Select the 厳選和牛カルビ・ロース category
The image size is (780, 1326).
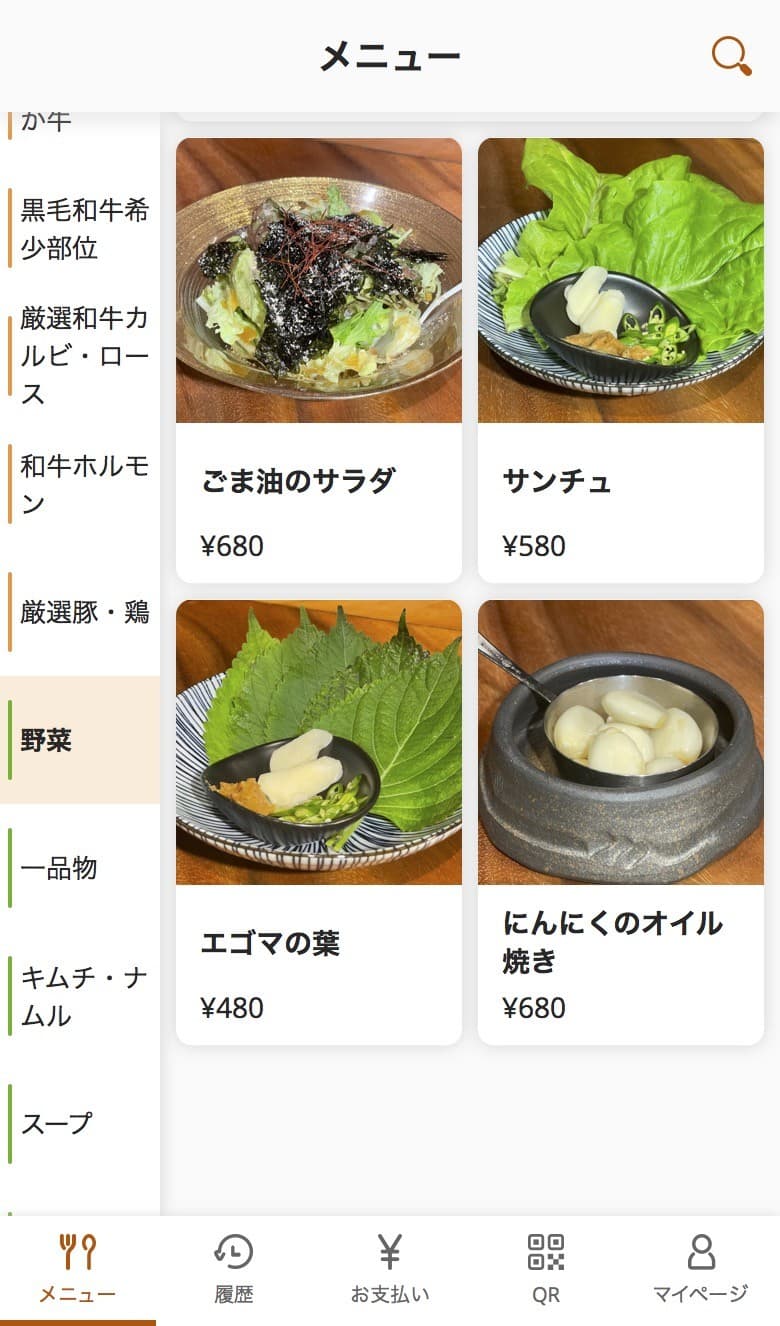pos(80,352)
